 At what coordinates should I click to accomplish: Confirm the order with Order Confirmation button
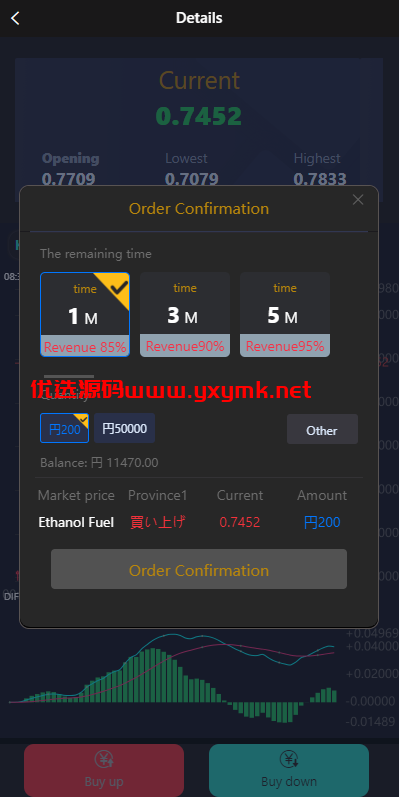click(x=199, y=569)
